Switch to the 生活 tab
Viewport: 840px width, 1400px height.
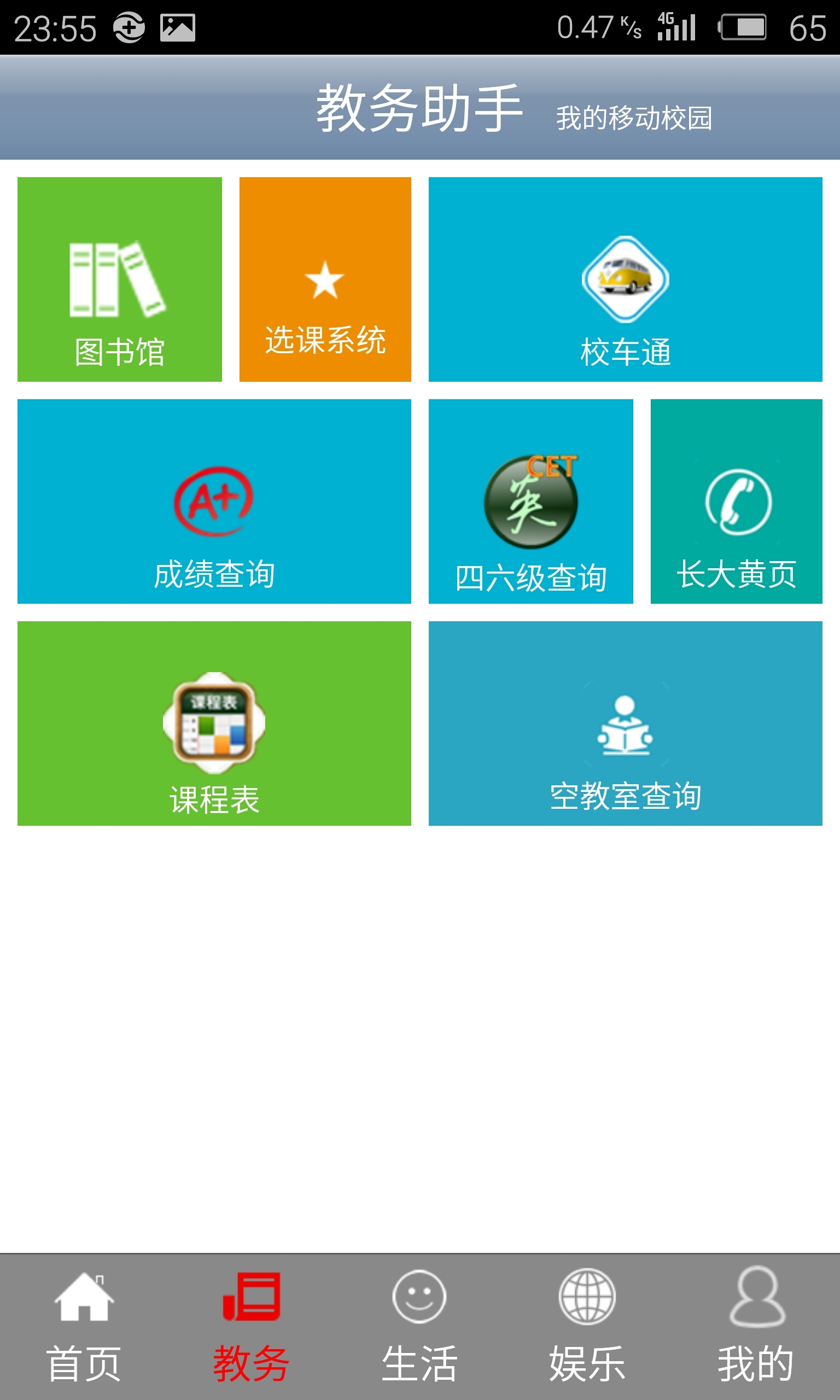(419, 1325)
